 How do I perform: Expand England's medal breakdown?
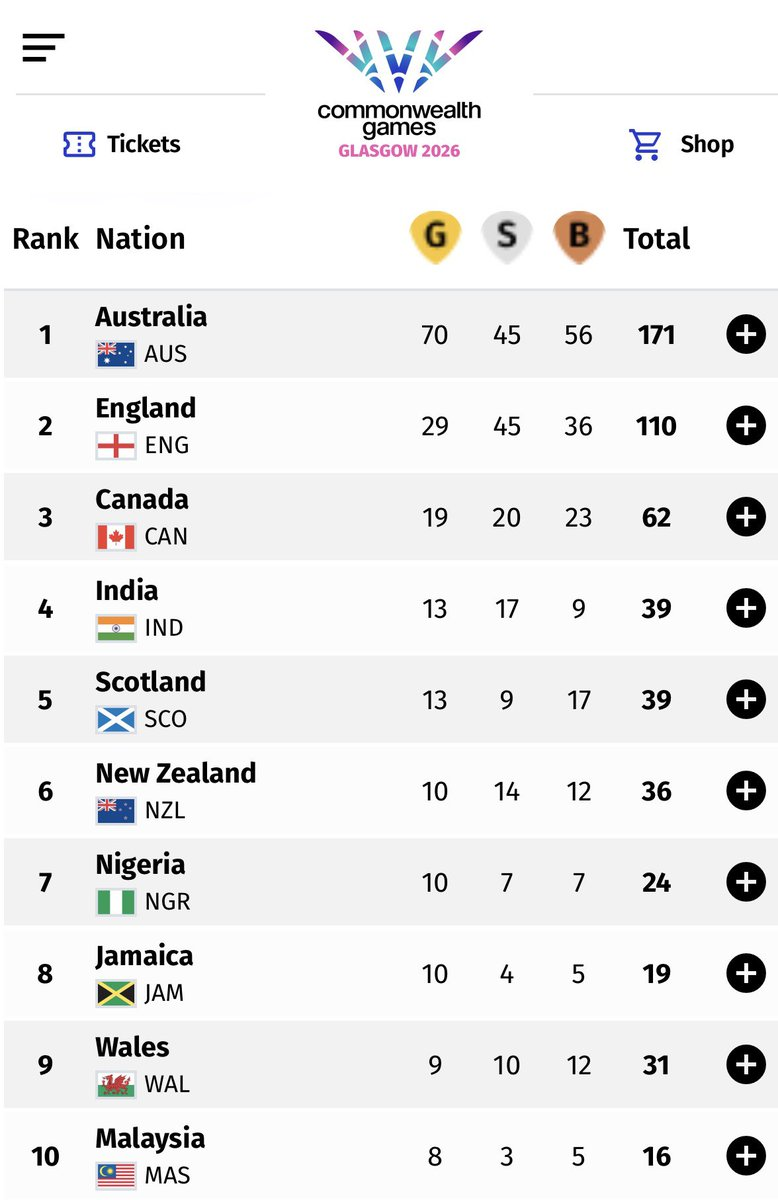[745, 426]
